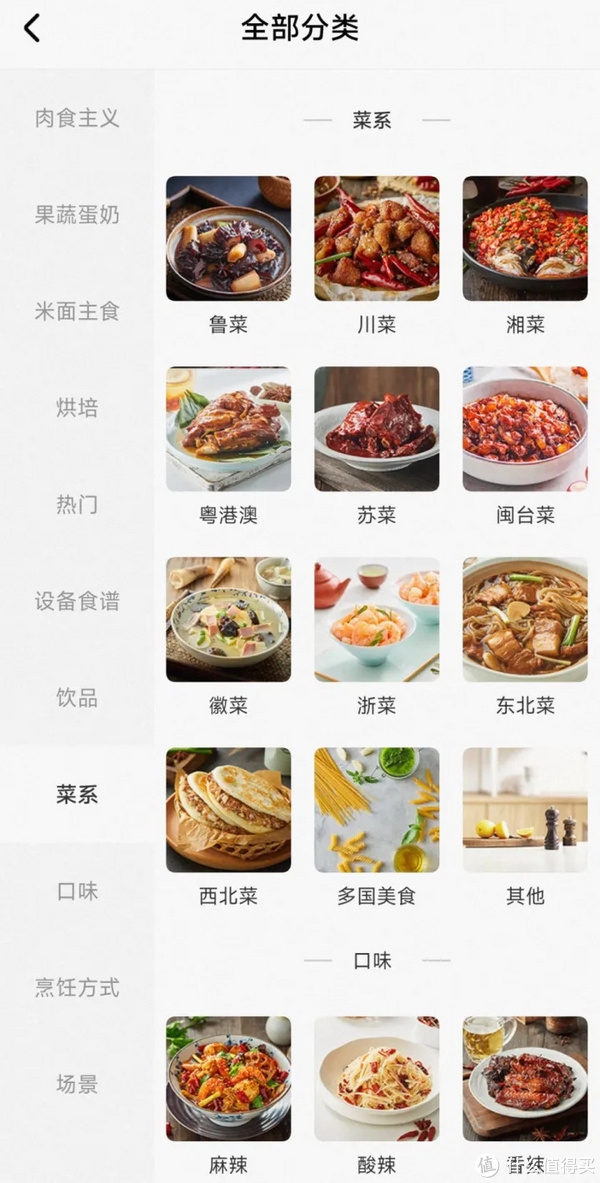600x1183 pixels.
Task: Go back using the top arrow
Action: pos(32,28)
